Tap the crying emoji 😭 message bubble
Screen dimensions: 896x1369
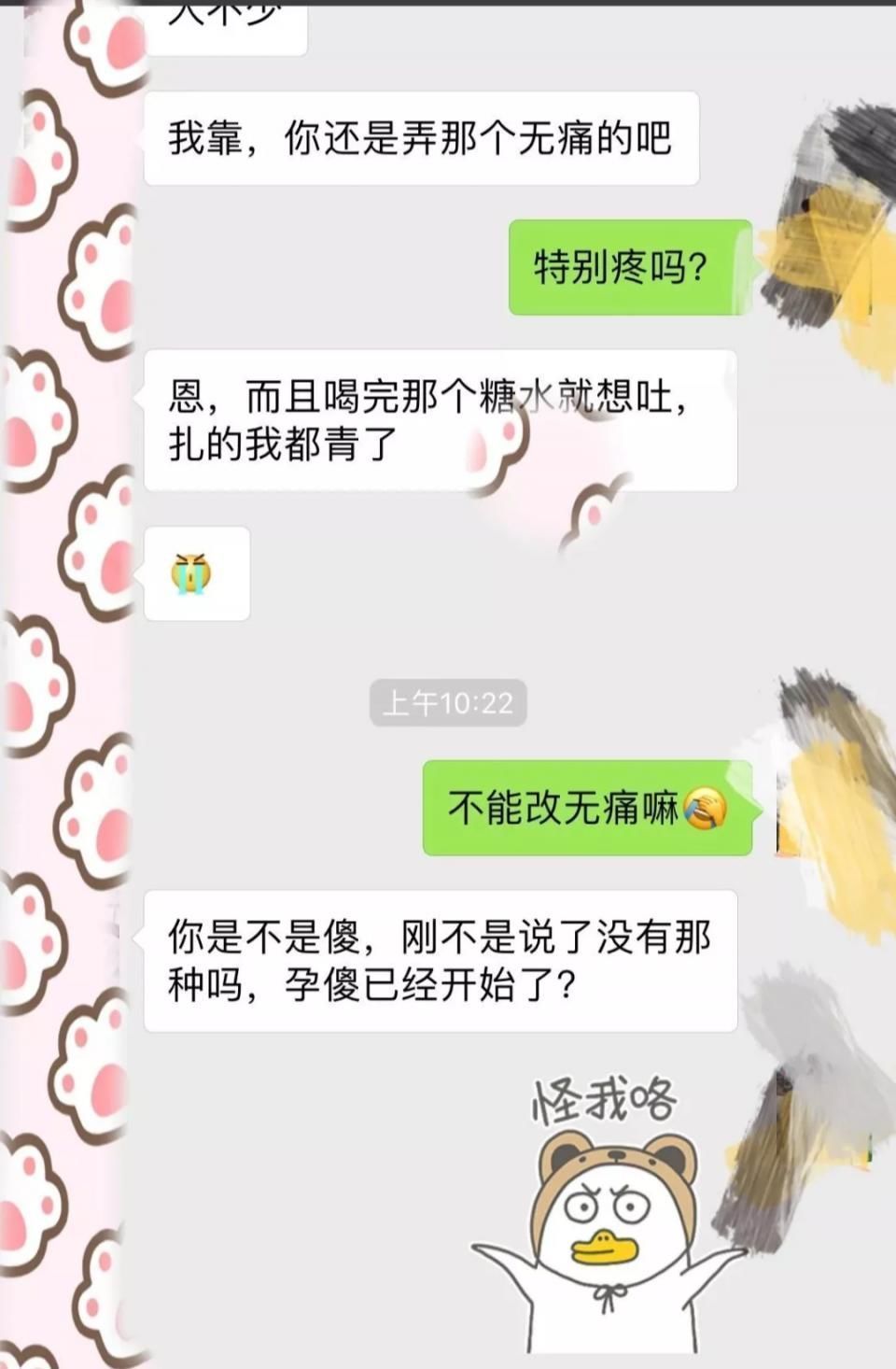pos(196,574)
